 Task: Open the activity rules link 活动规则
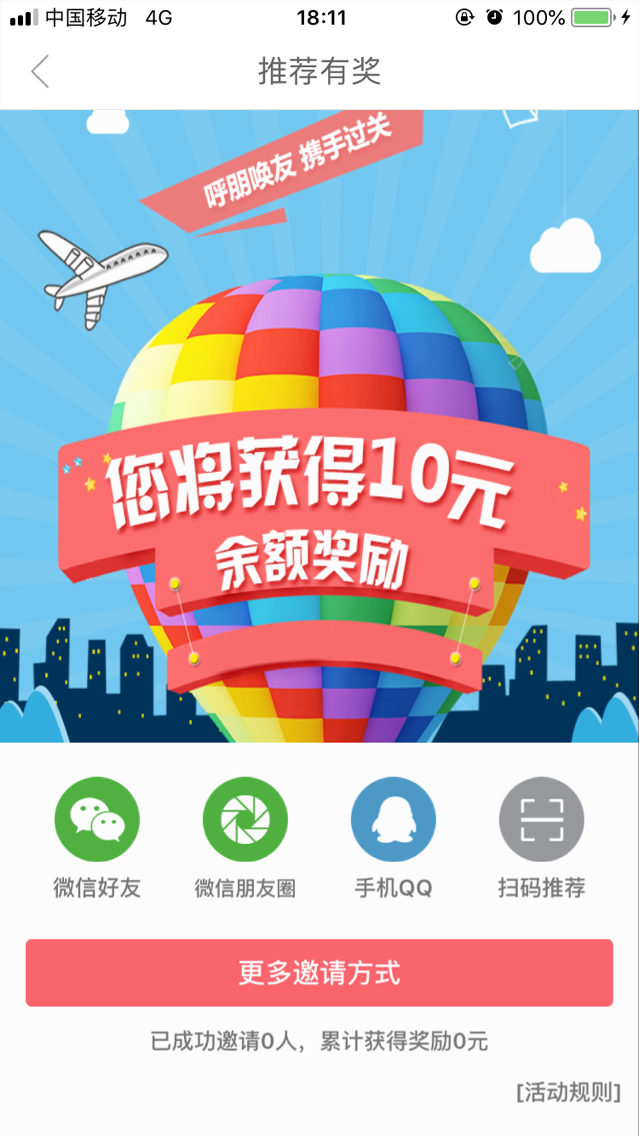coord(568,1091)
